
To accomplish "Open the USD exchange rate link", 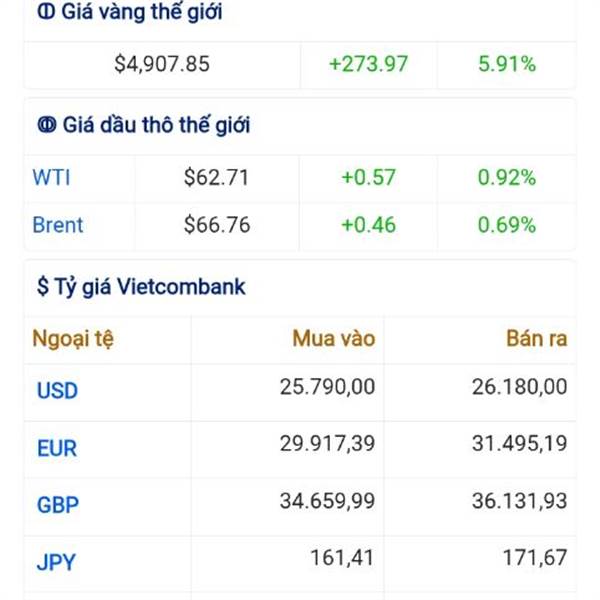I will [57, 390].
